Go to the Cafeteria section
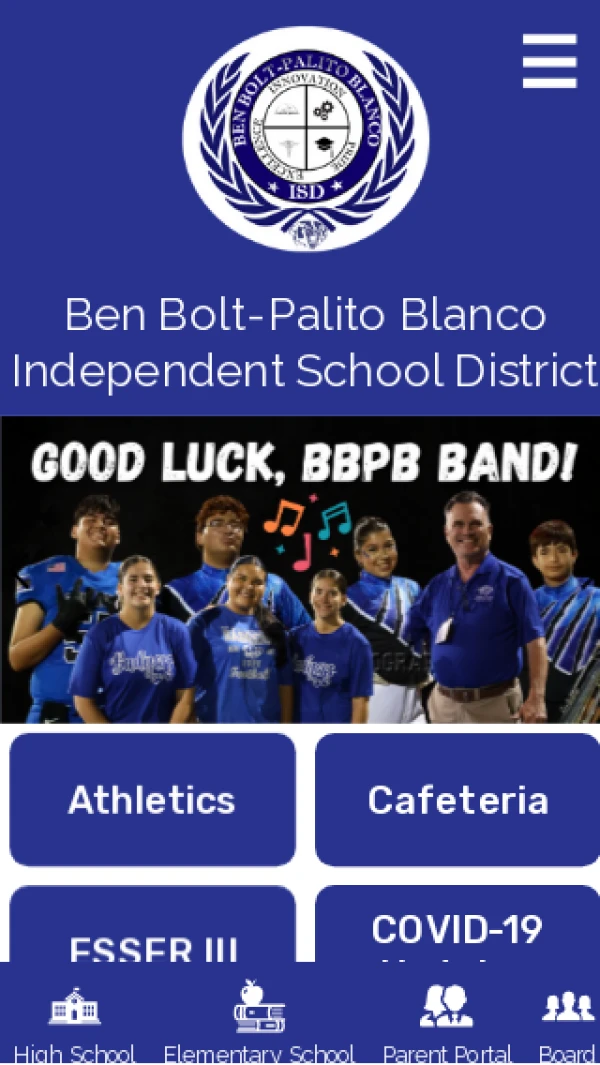Image resolution: width=600 pixels, height=1065 pixels. click(x=457, y=799)
